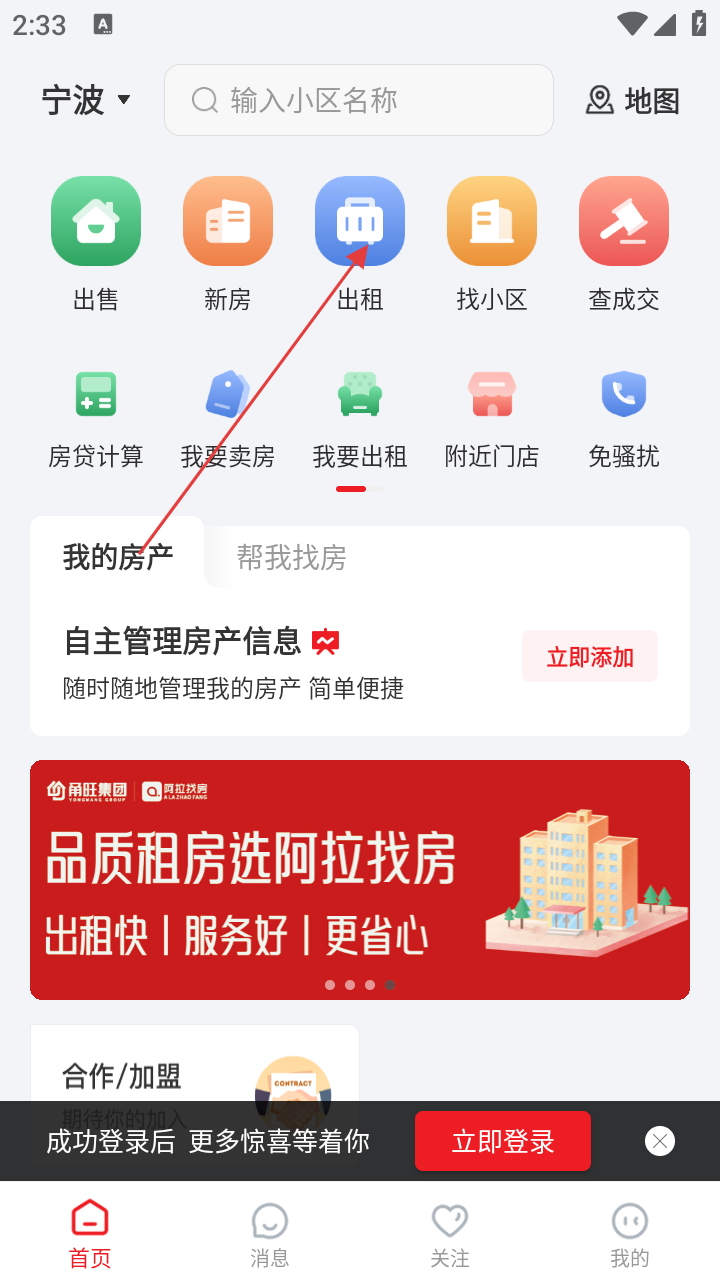The width and height of the screenshot is (720, 1280).
Task: Go to the 我的 profile tab
Action: [x=630, y=1235]
